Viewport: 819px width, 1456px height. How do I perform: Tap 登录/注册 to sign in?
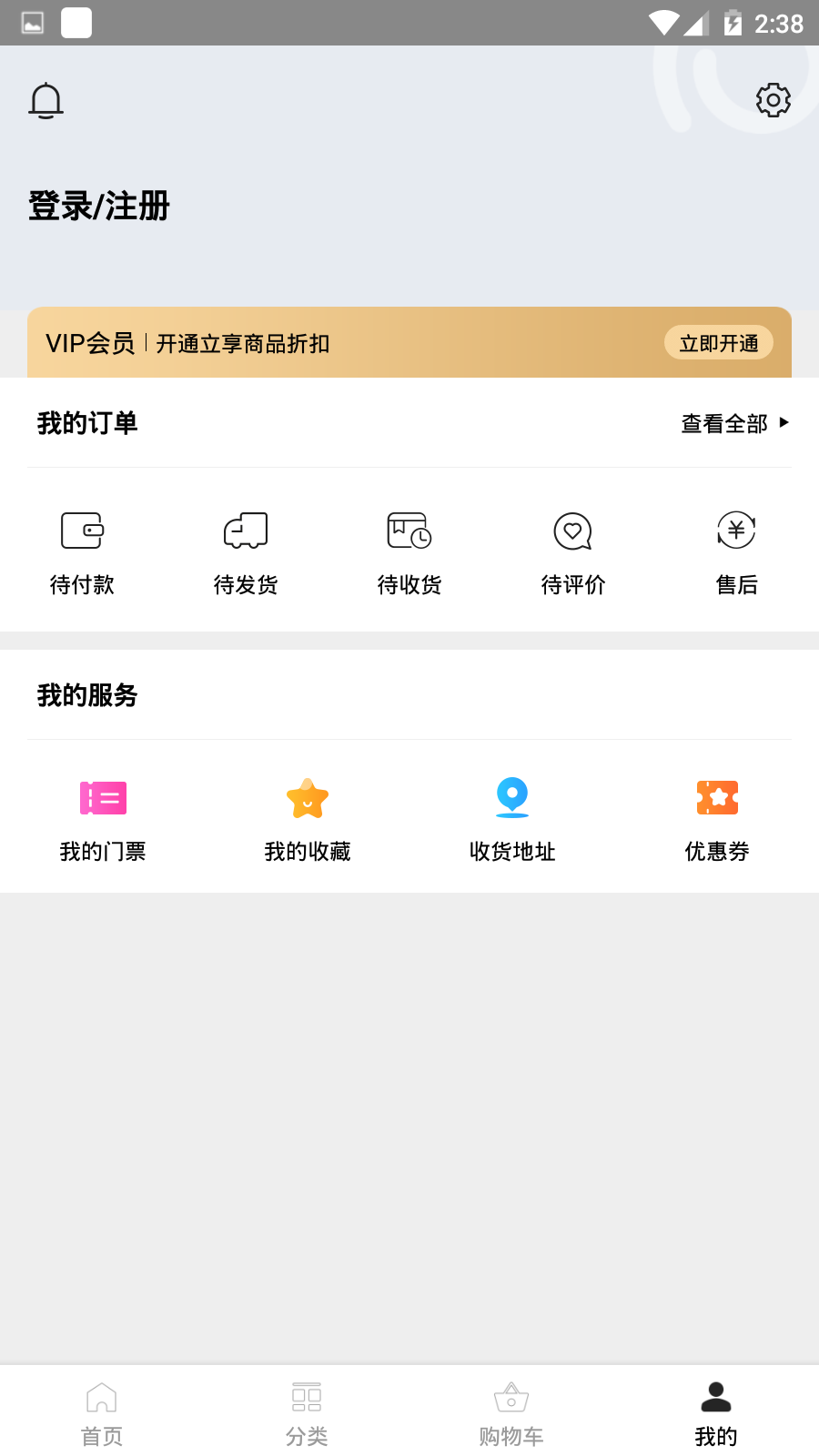(x=99, y=207)
